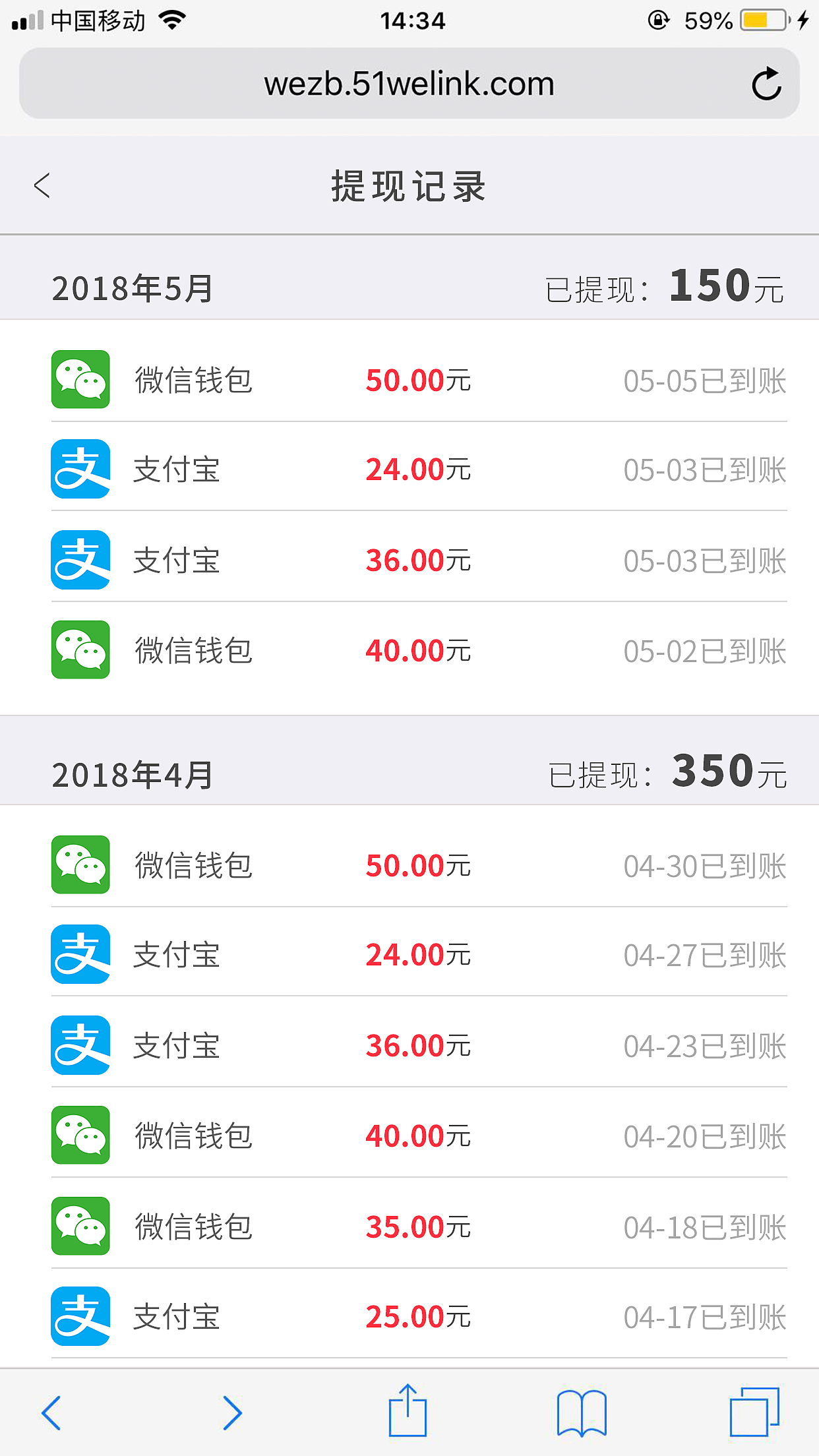Tap the Share icon in Safari's bottom bar
Screen dimensions: 819x1456
pos(409,1409)
